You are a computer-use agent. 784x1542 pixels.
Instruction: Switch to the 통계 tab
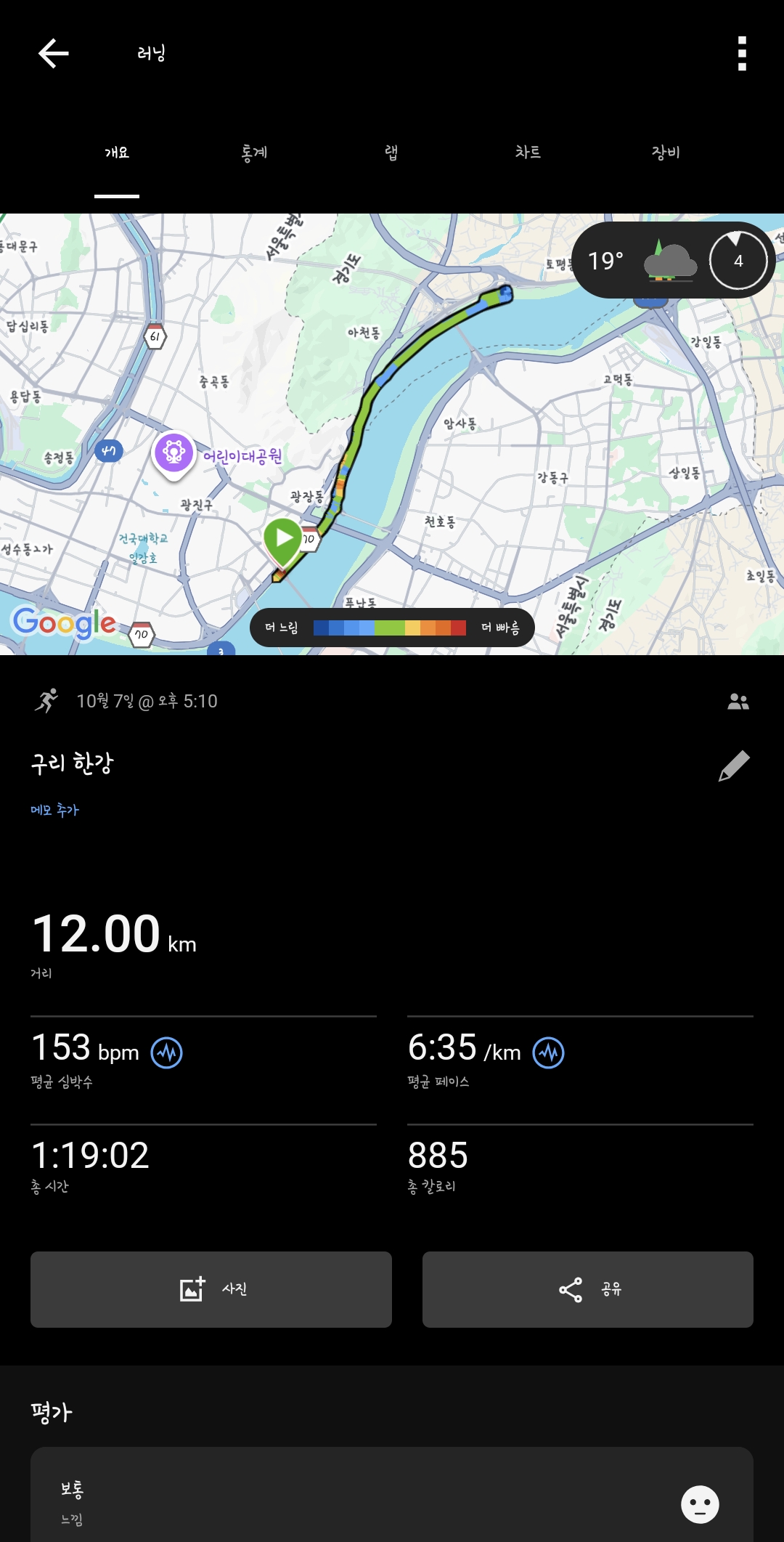click(x=254, y=153)
